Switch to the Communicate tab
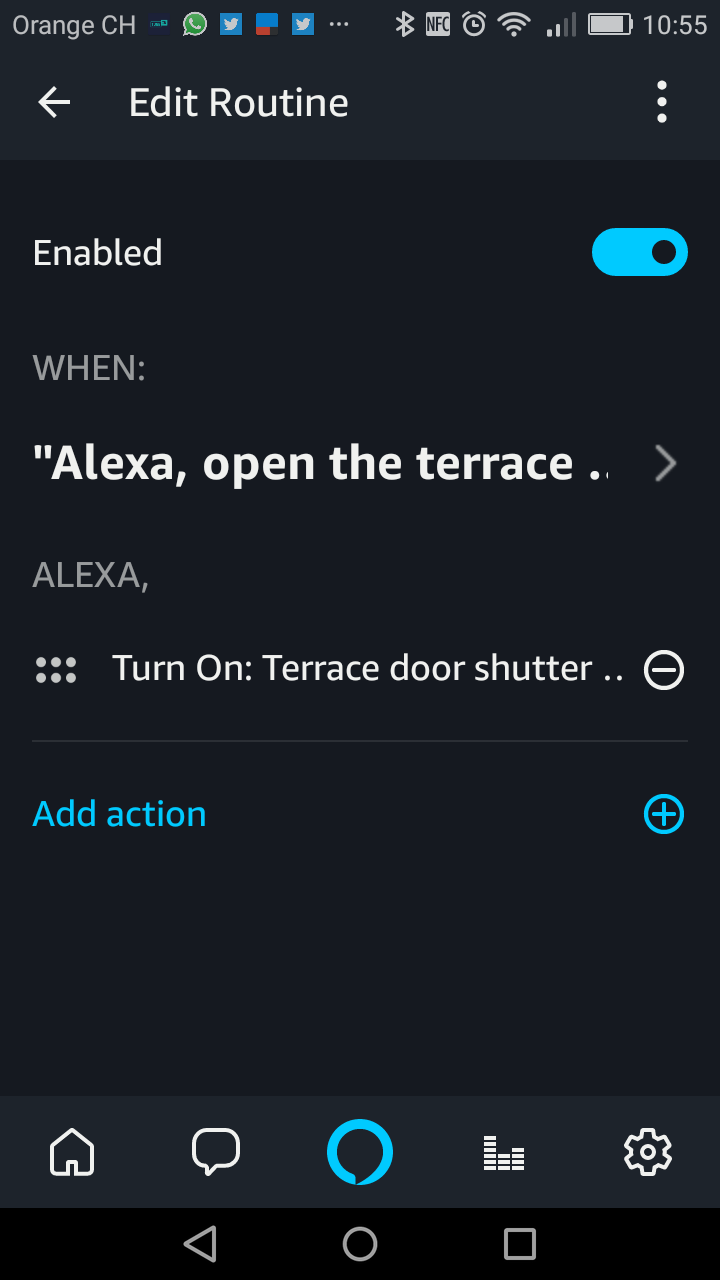The height and width of the screenshot is (1280, 720). pos(216,1152)
